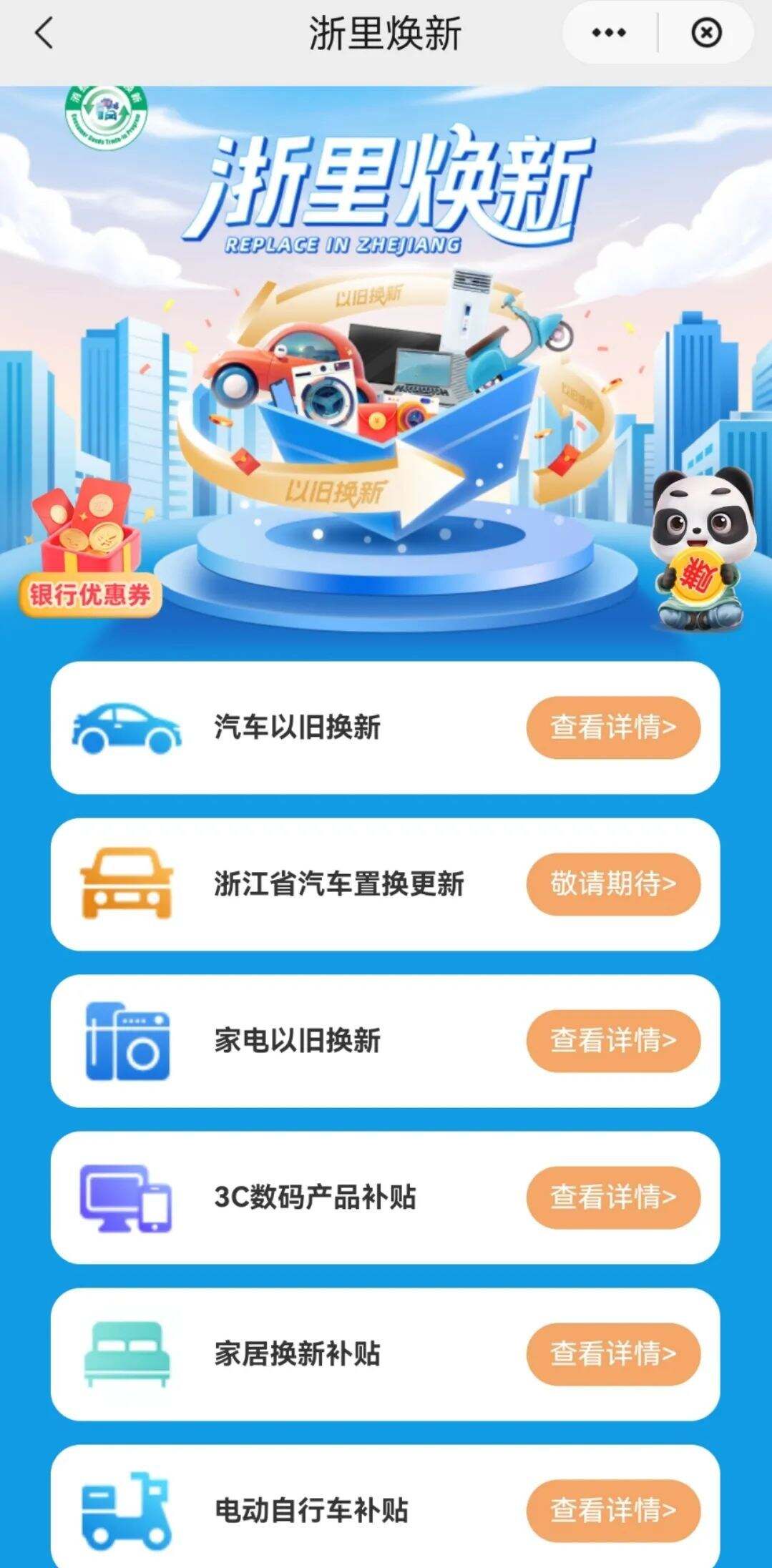
Task: Open the mini program more-options menu
Action: 609,33
